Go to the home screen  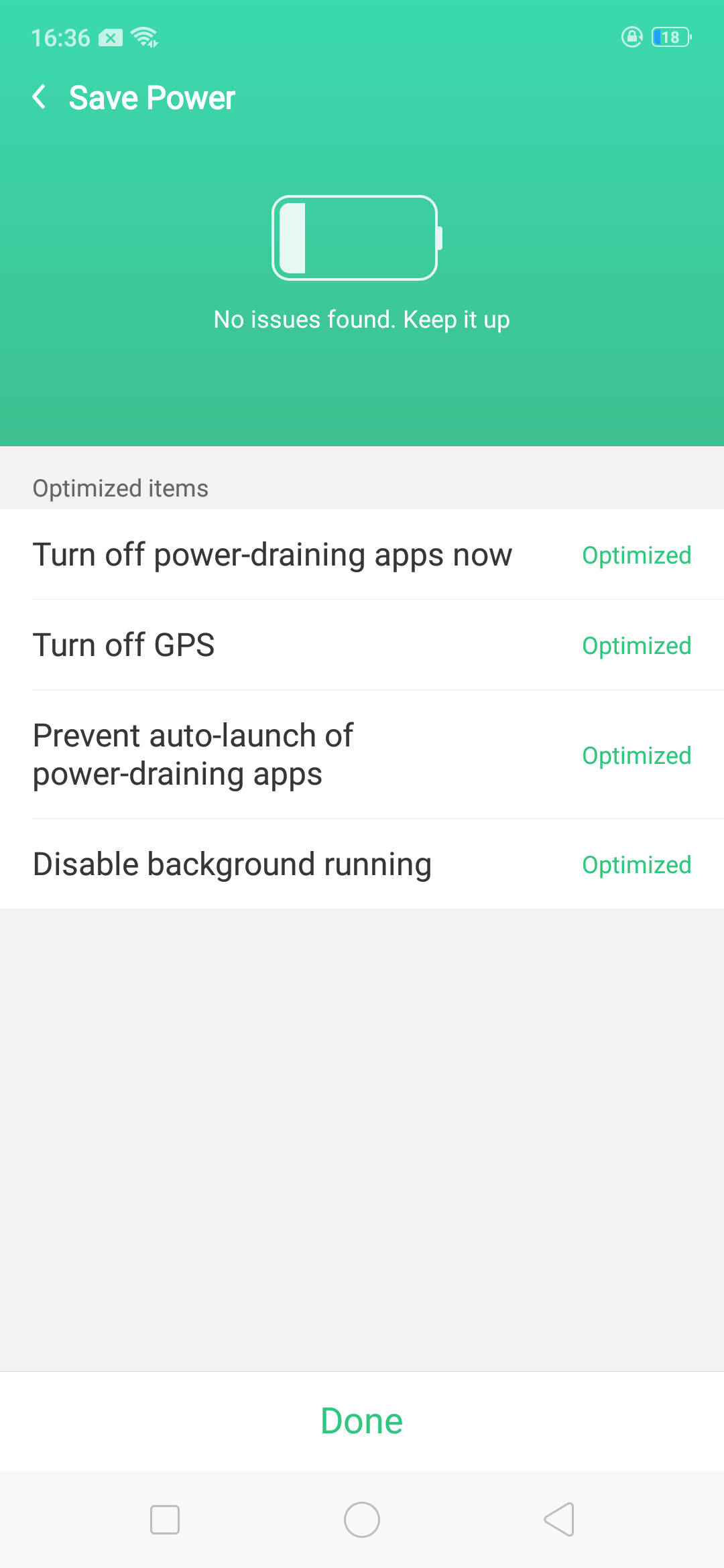click(x=362, y=1519)
